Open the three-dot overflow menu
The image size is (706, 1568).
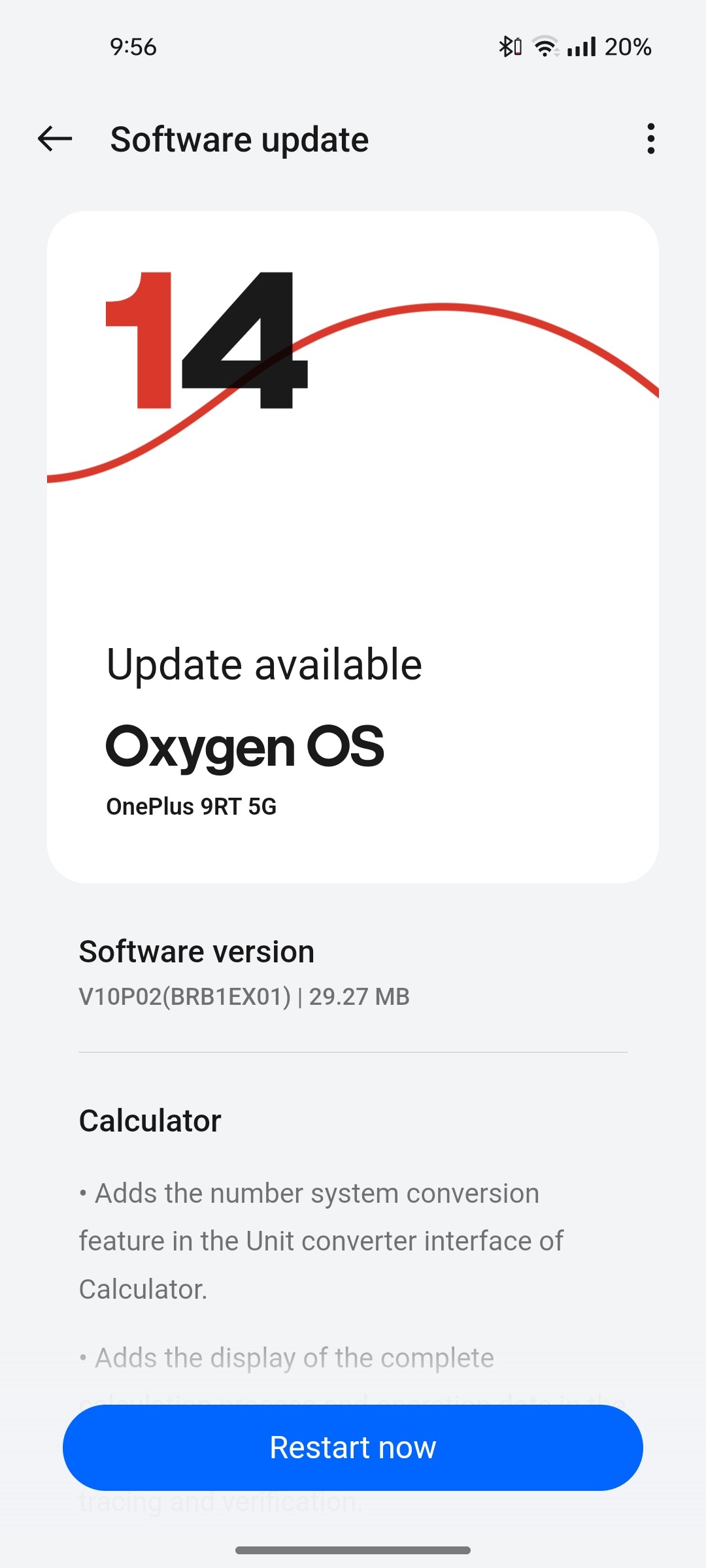(x=650, y=139)
